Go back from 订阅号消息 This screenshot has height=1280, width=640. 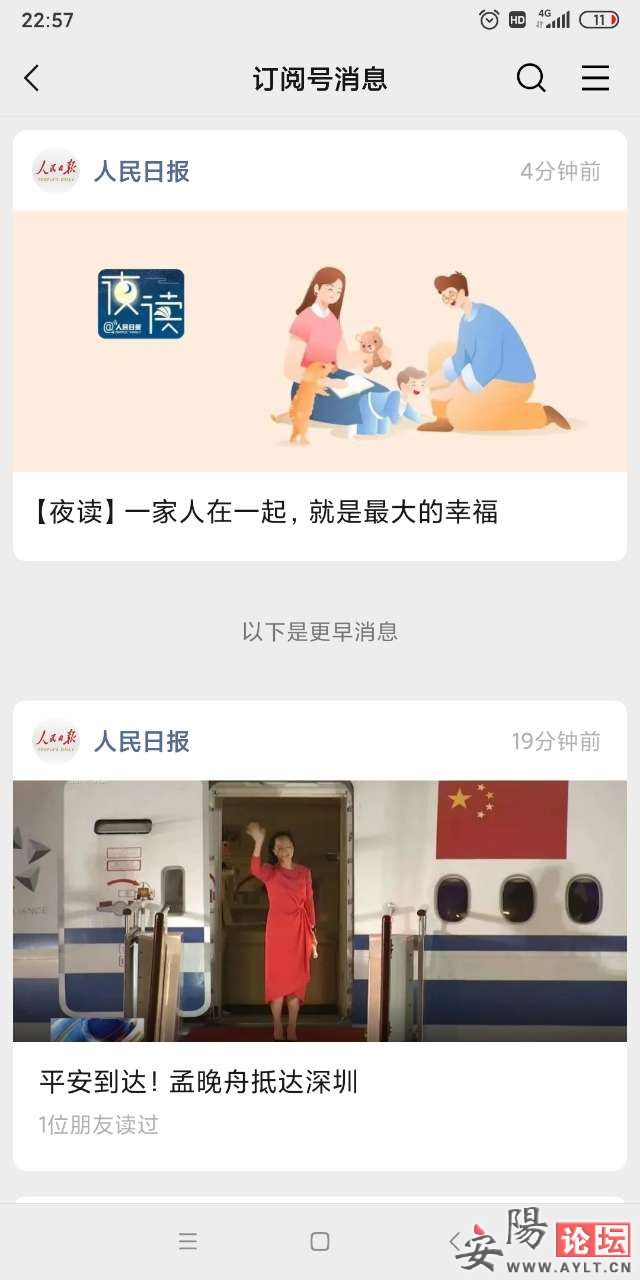(x=32, y=78)
